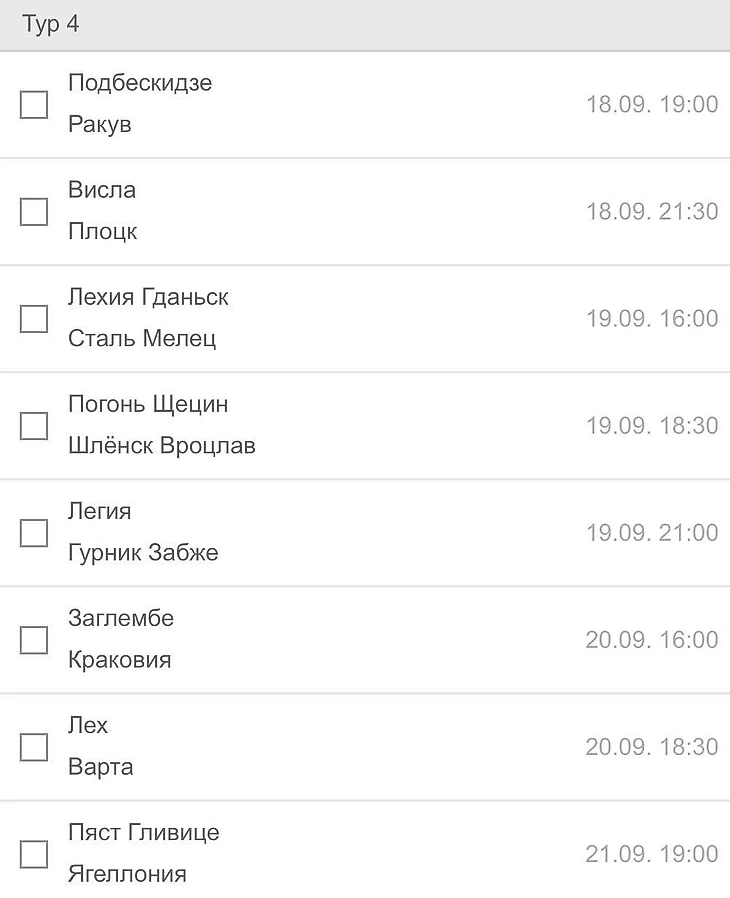Mark the Погонь Щецин vs Шлёнск Вроцлав checkbox
730x898 pixels.
tap(34, 426)
